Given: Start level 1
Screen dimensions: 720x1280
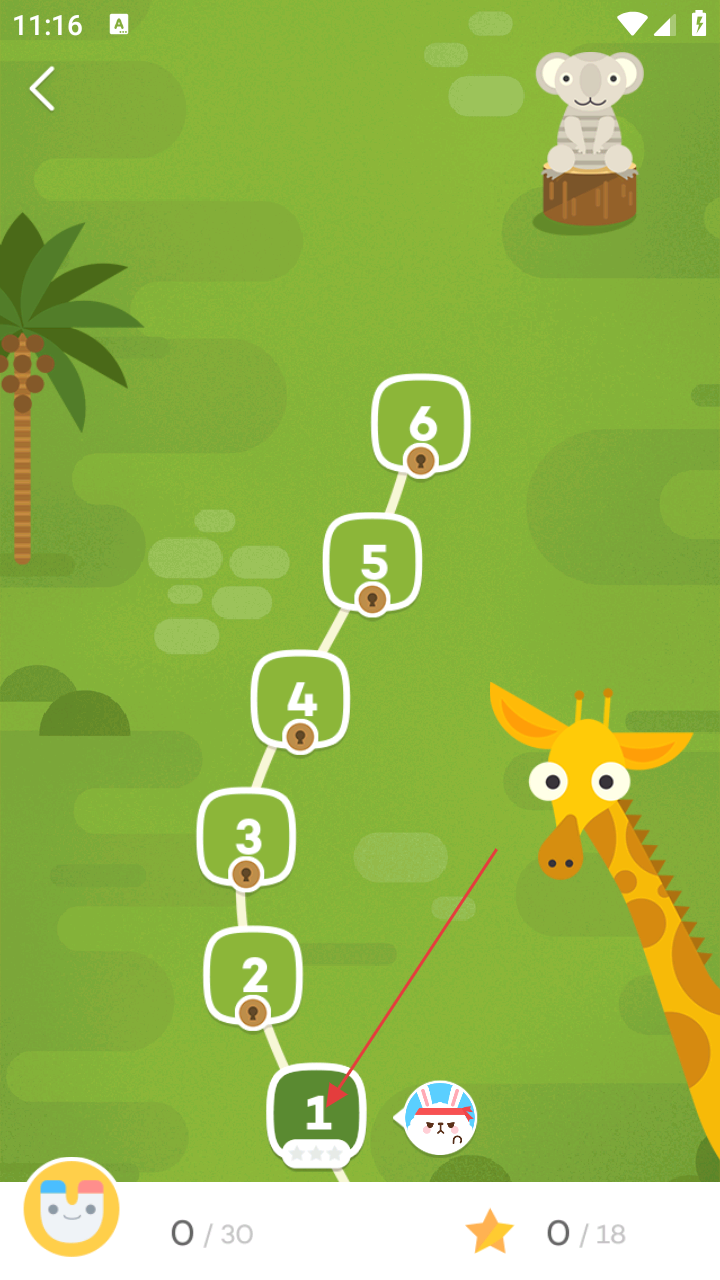Looking at the screenshot, I should [316, 1112].
